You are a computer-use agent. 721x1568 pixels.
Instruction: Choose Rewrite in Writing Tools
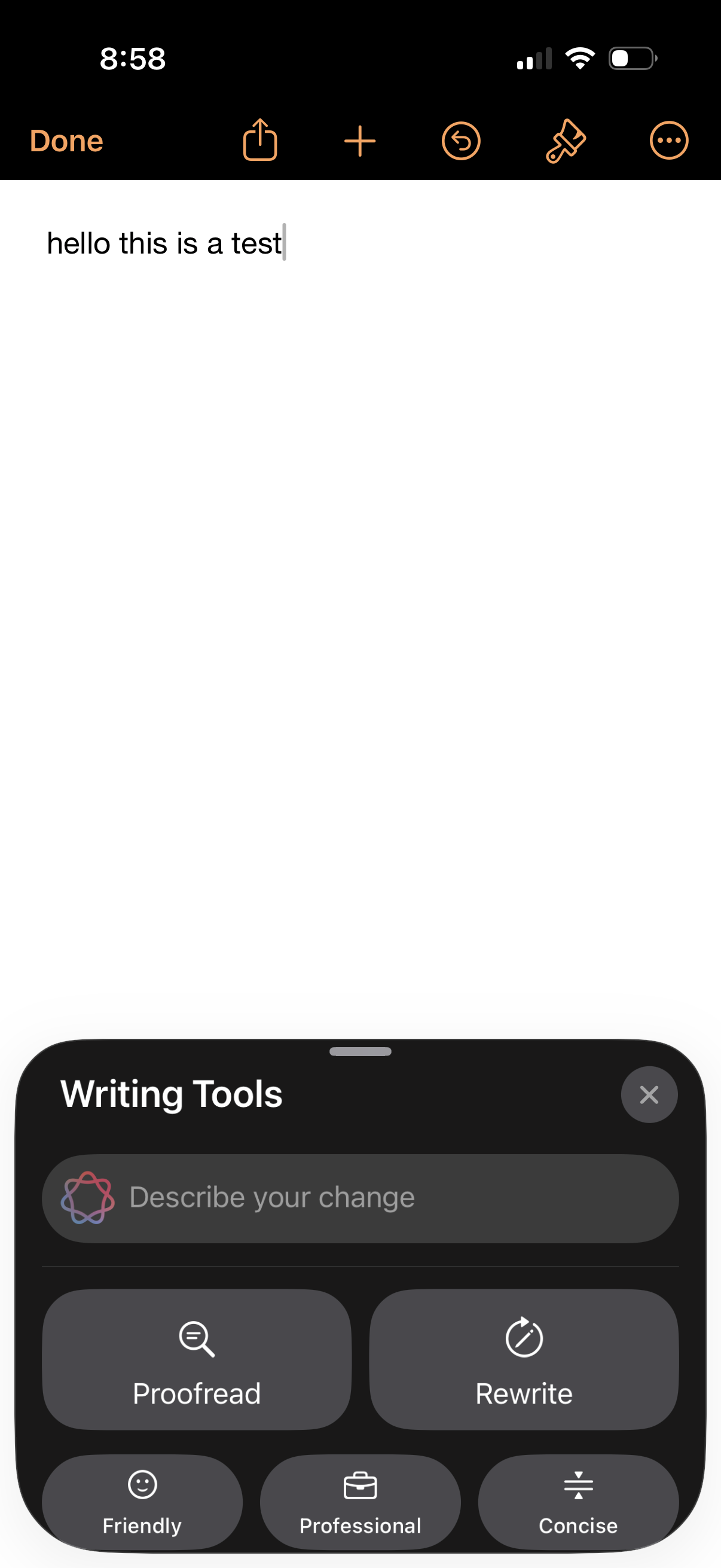tap(524, 1359)
